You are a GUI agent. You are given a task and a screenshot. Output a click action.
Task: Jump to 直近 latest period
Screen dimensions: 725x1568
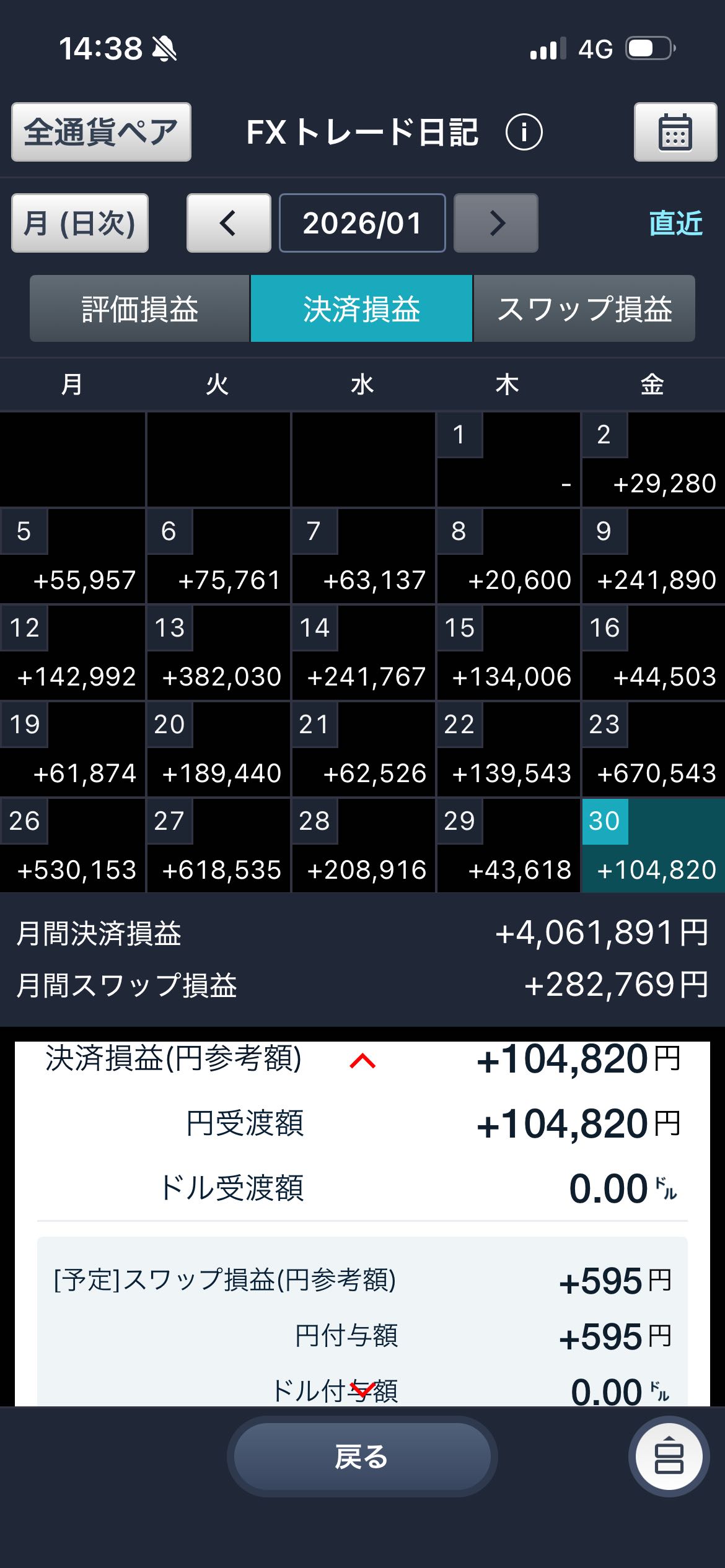[x=675, y=223]
